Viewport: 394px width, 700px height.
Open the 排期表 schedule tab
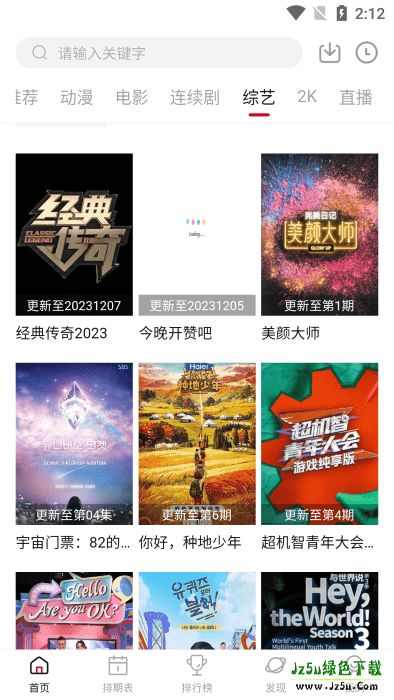tap(118, 674)
